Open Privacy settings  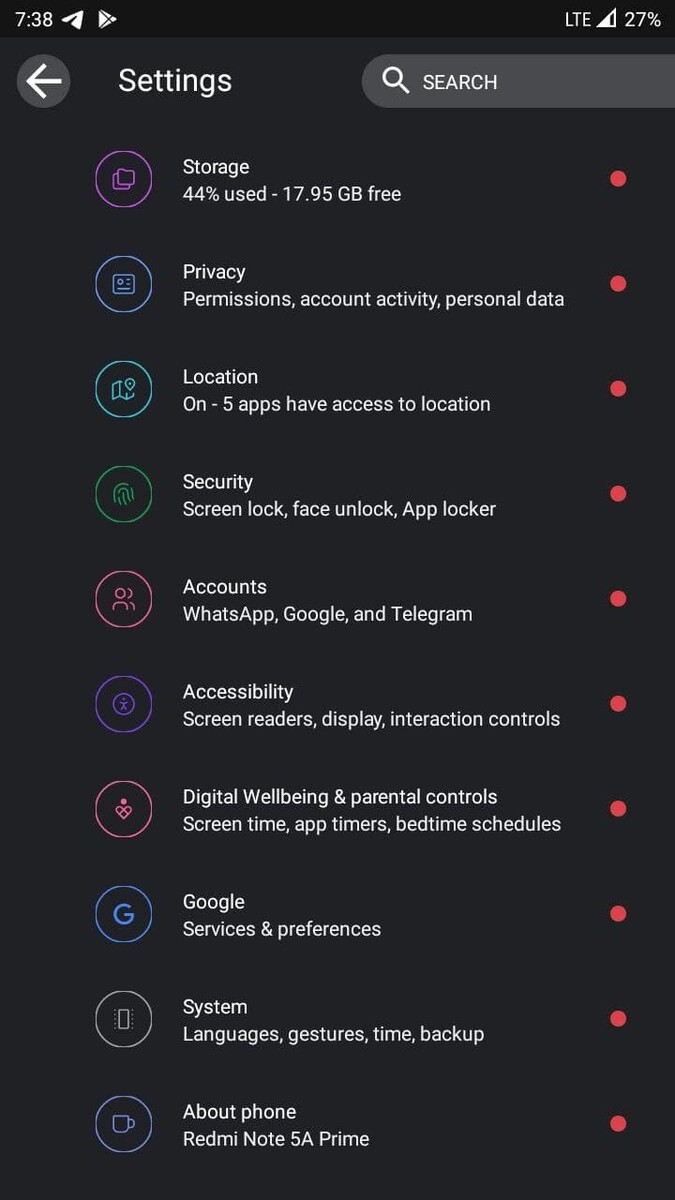(x=337, y=285)
